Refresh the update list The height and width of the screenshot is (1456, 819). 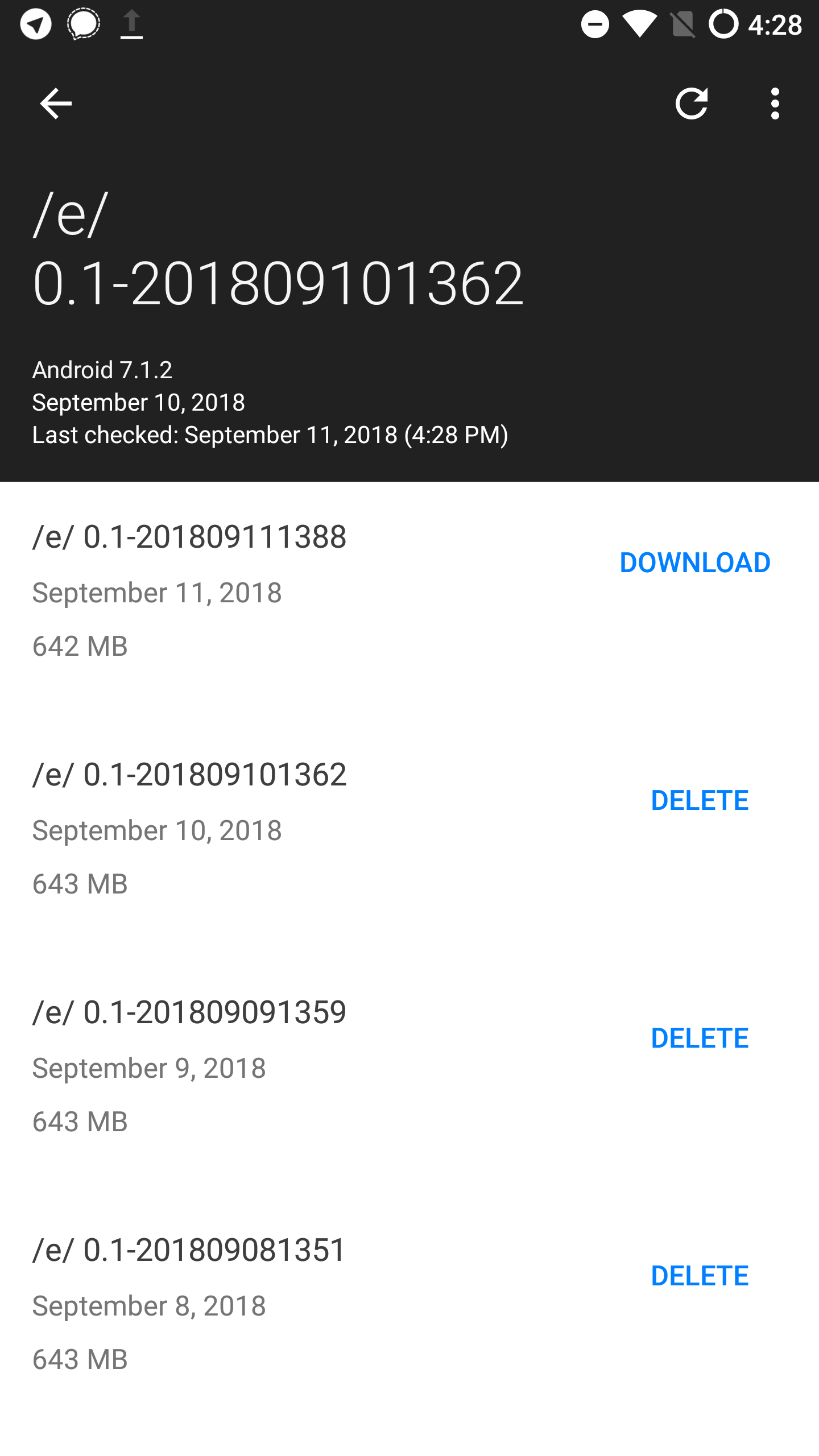(692, 104)
